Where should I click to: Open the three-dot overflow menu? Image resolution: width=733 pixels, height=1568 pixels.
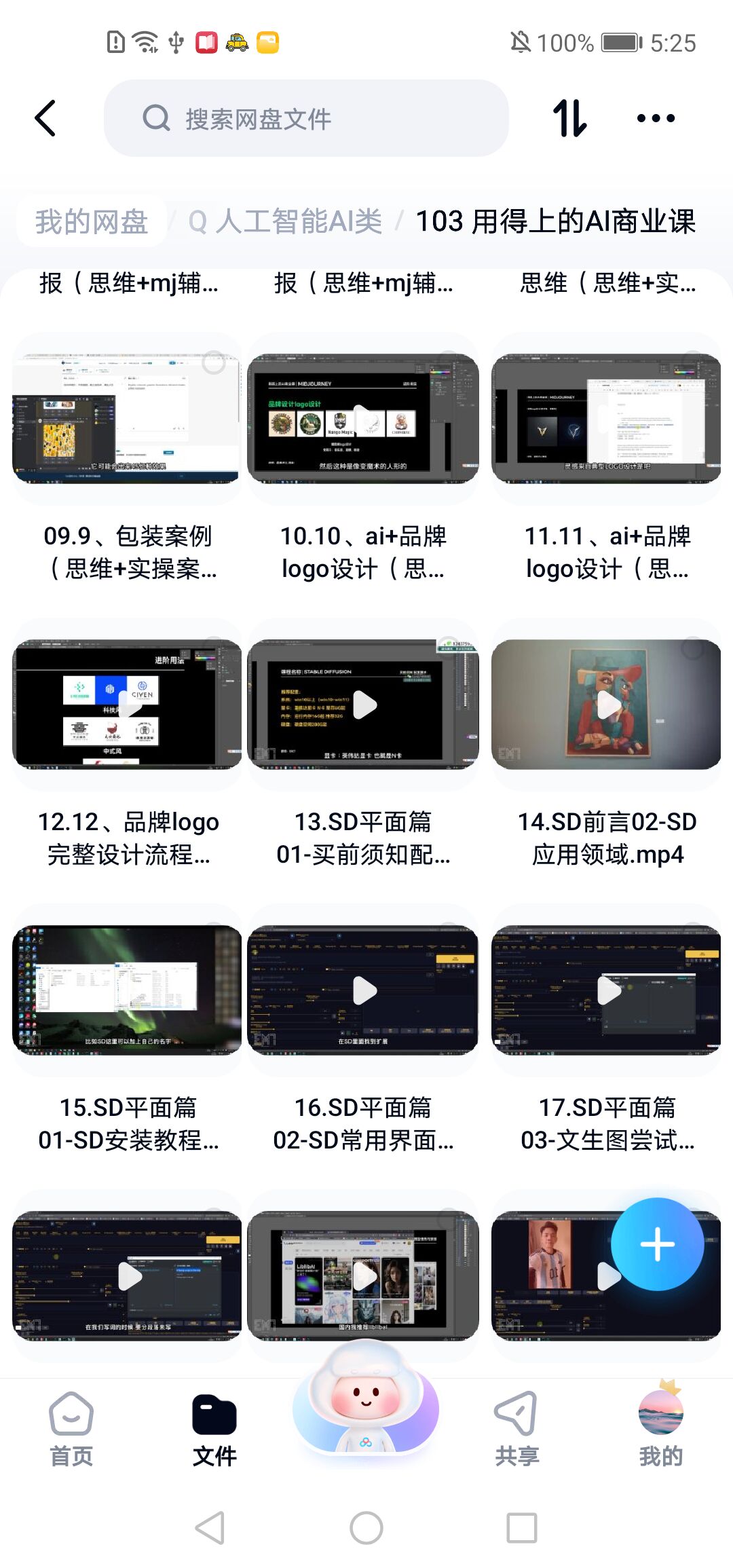coord(656,118)
